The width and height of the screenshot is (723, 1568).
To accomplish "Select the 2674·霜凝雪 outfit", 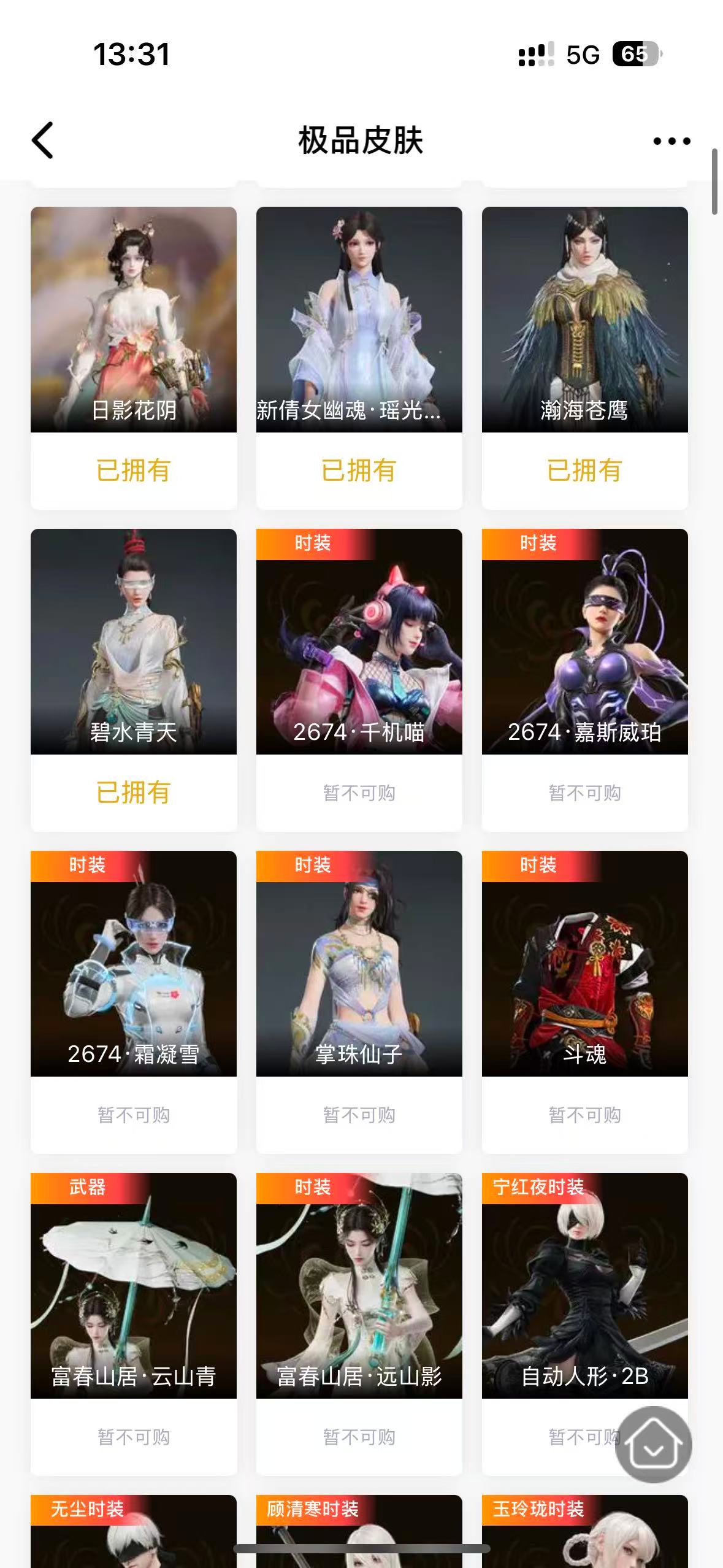I will [134, 964].
